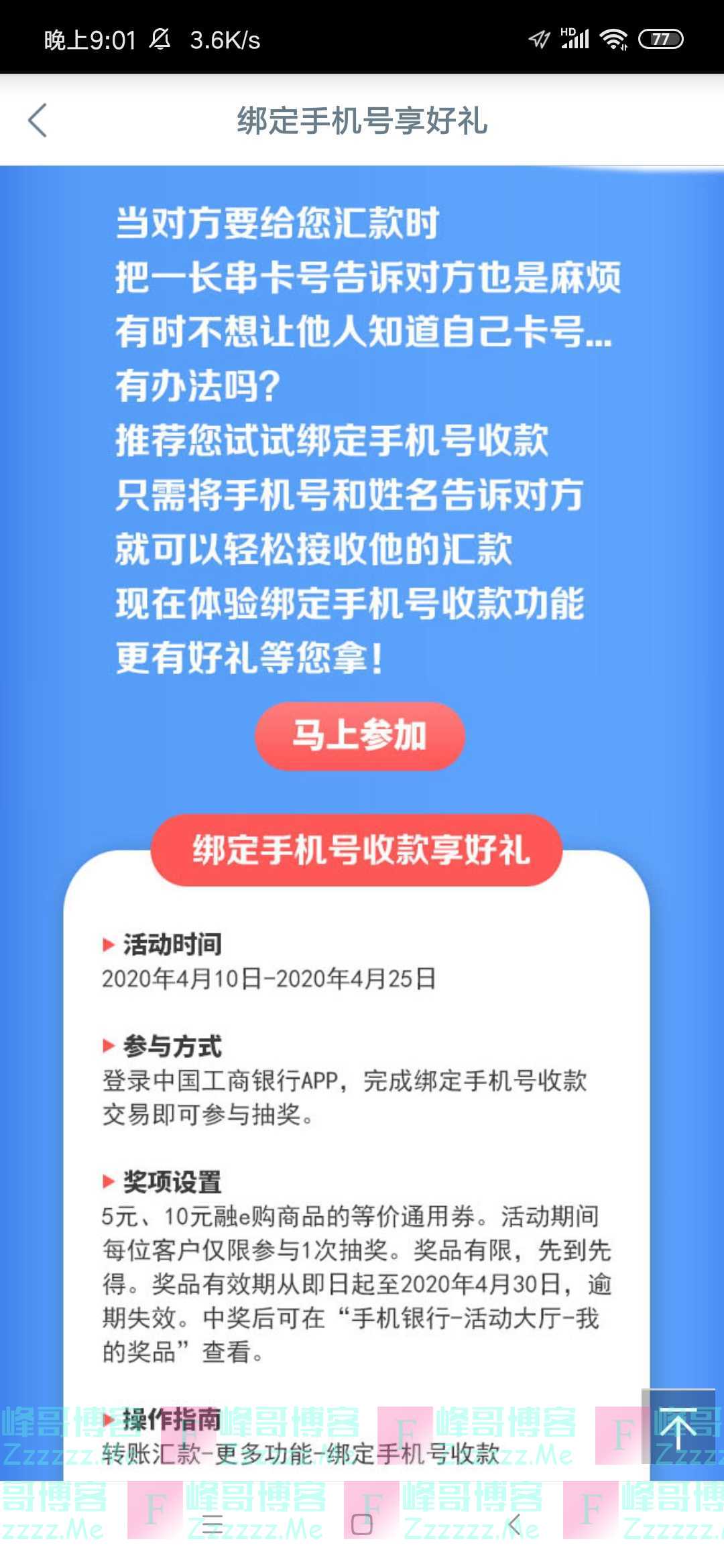724x1568 pixels.
Task: Select the 绑定手机号享好礼 title bar
Action: pyautogui.click(x=362, y=121)
